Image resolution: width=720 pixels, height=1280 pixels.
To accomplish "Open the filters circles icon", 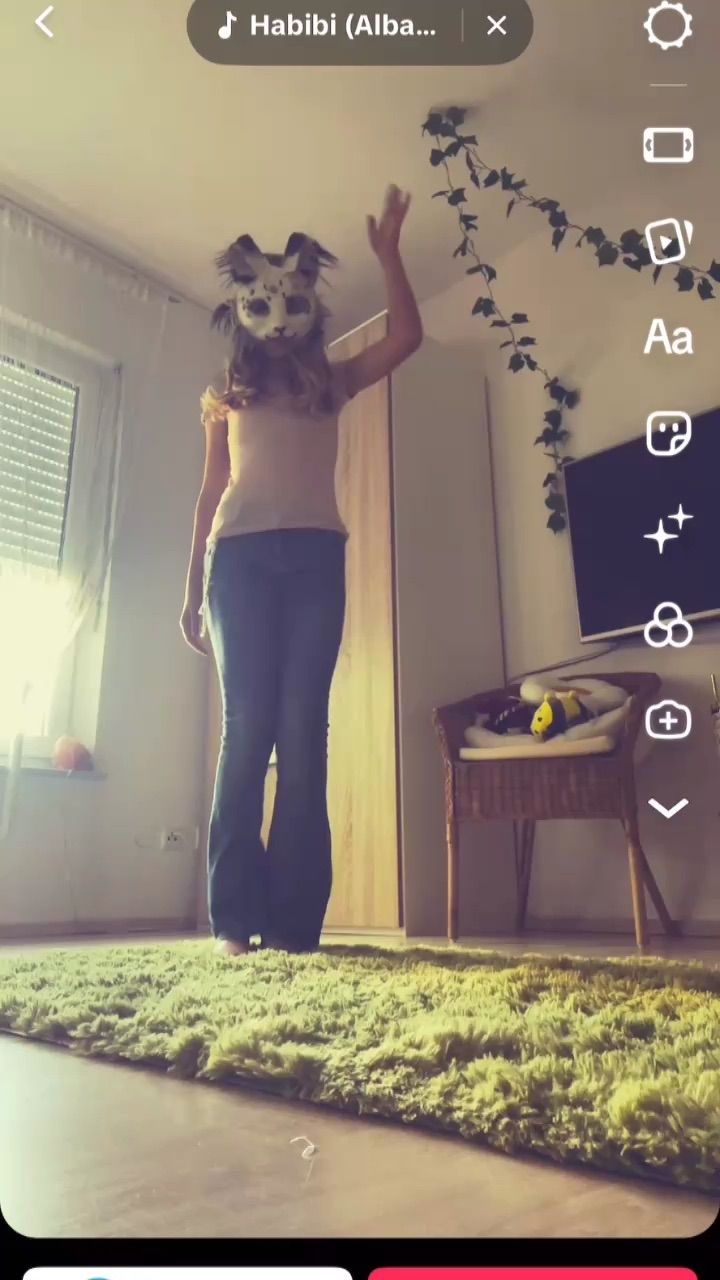I will coord(668,626).
